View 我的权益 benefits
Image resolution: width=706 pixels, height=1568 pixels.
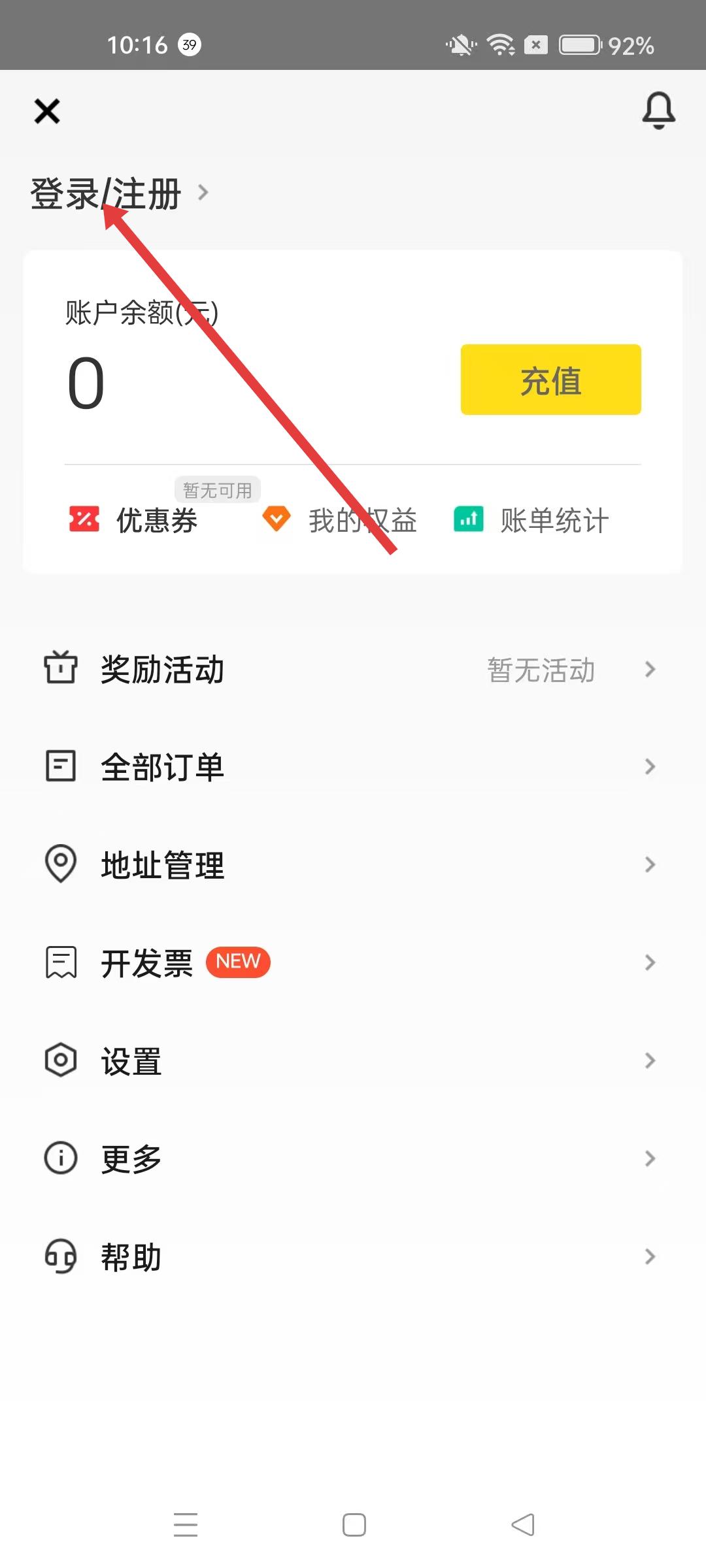(x=340, y=520)
